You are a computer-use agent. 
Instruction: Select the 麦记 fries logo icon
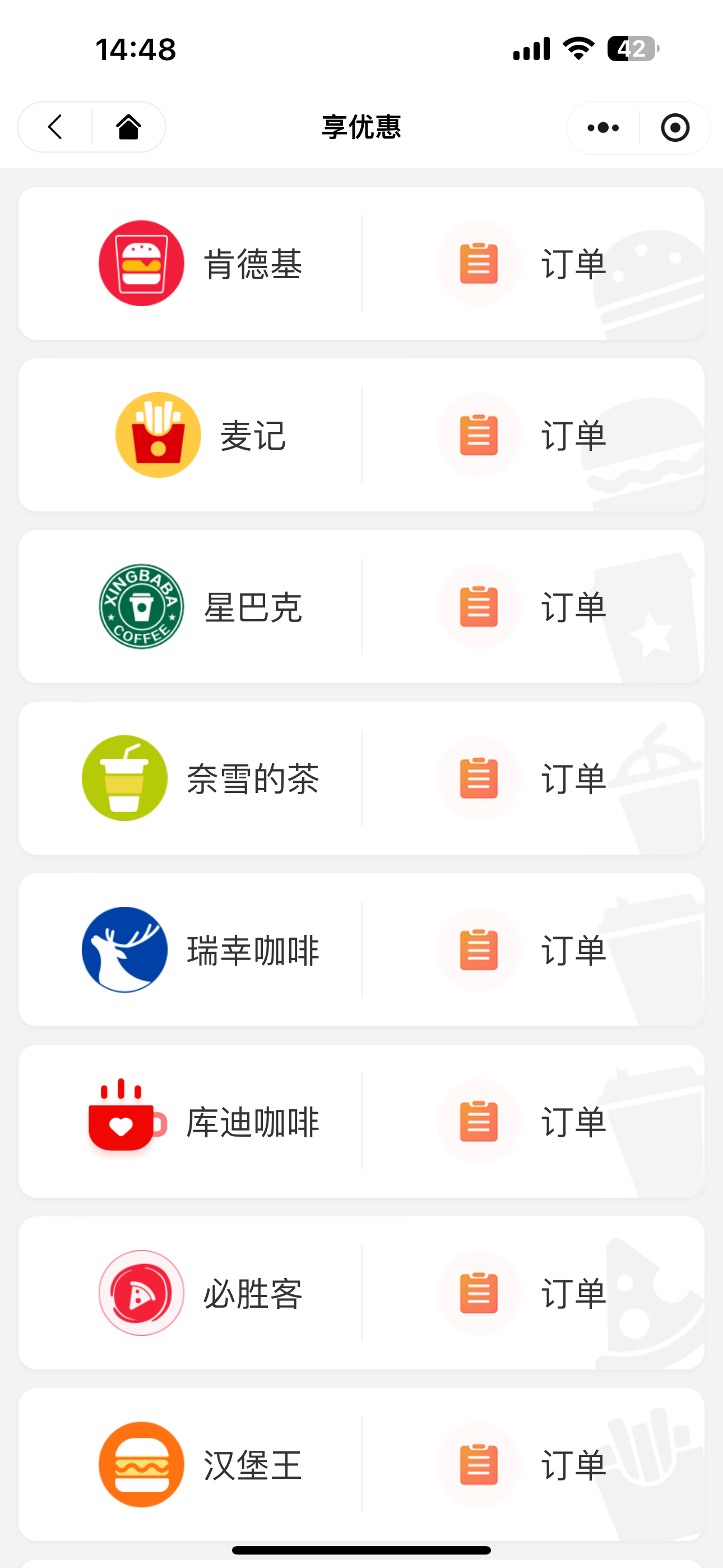pos(157,433)
